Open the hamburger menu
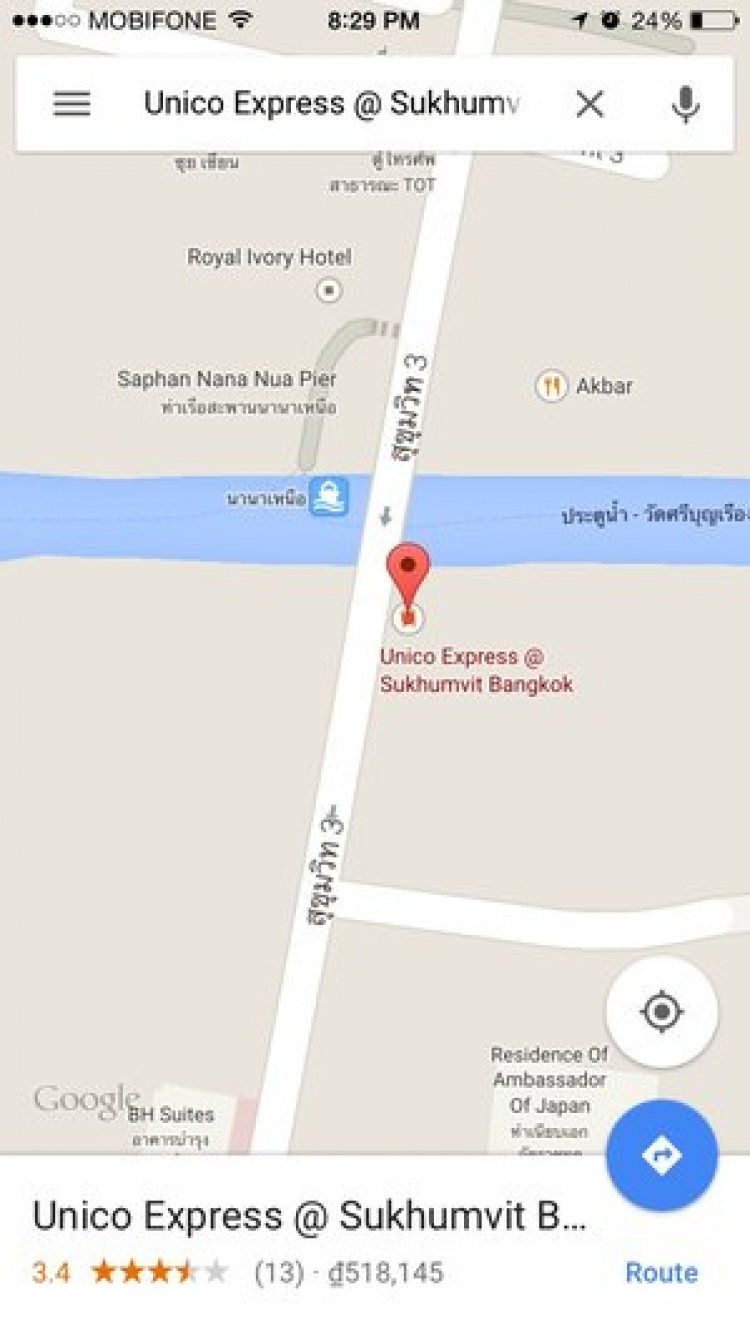Screen dimensions: 750x1331 (72, 104)
